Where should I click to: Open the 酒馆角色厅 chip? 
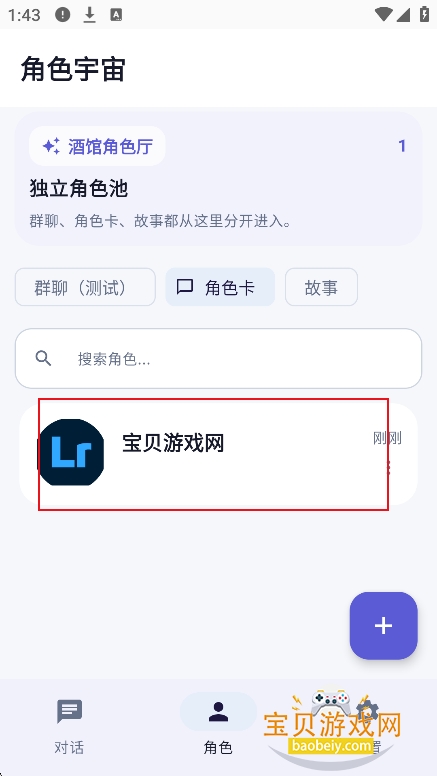coord(97,146)
